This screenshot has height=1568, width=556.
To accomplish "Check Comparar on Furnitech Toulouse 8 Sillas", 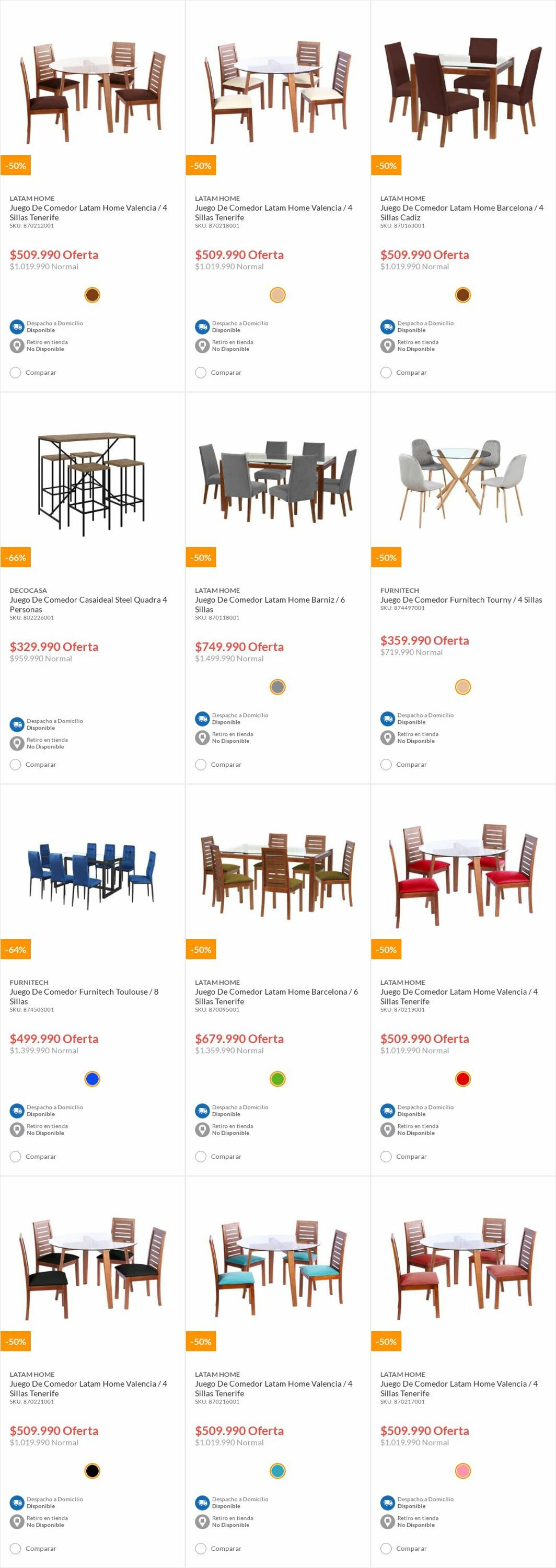I will [16, 1157].
